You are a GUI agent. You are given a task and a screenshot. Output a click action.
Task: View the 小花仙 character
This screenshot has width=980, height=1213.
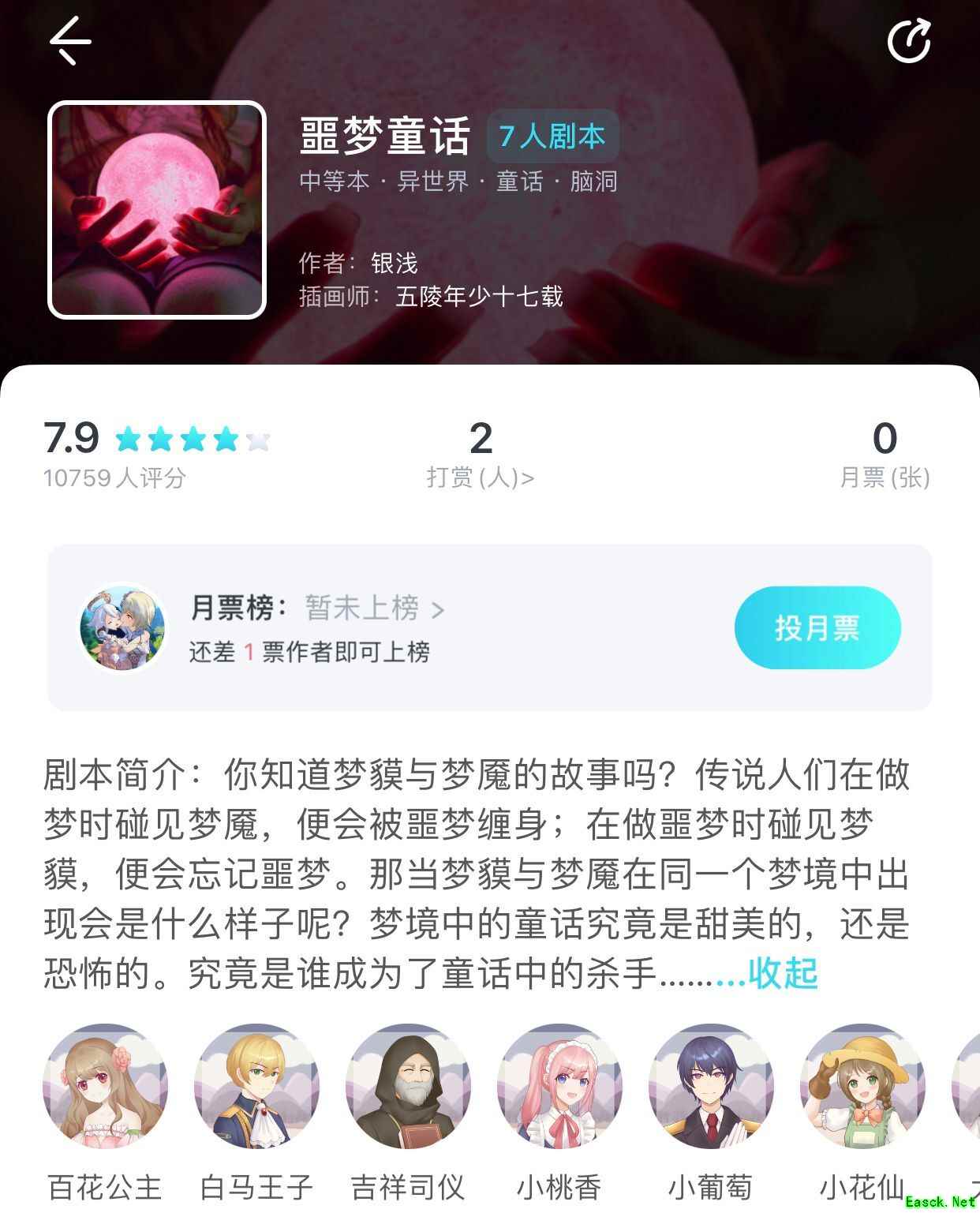pyautogui.click(x=862, y=1087)
